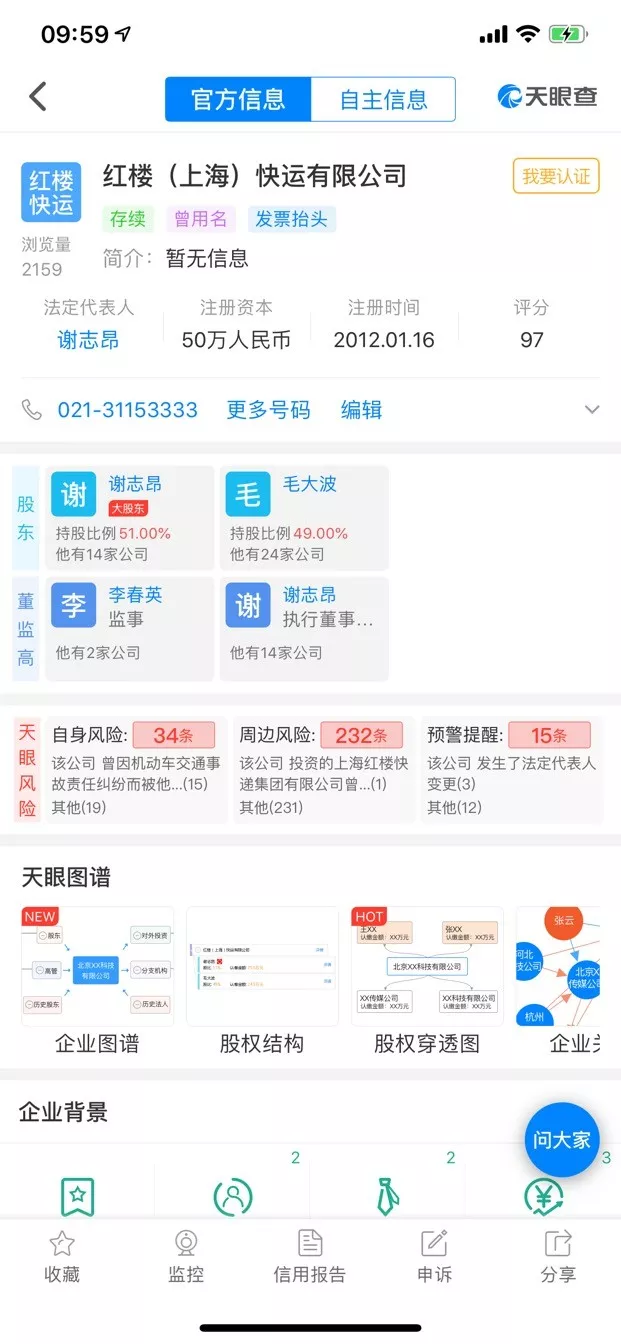
Task: Go back using the top-left arrow
Action: [38, 97]
